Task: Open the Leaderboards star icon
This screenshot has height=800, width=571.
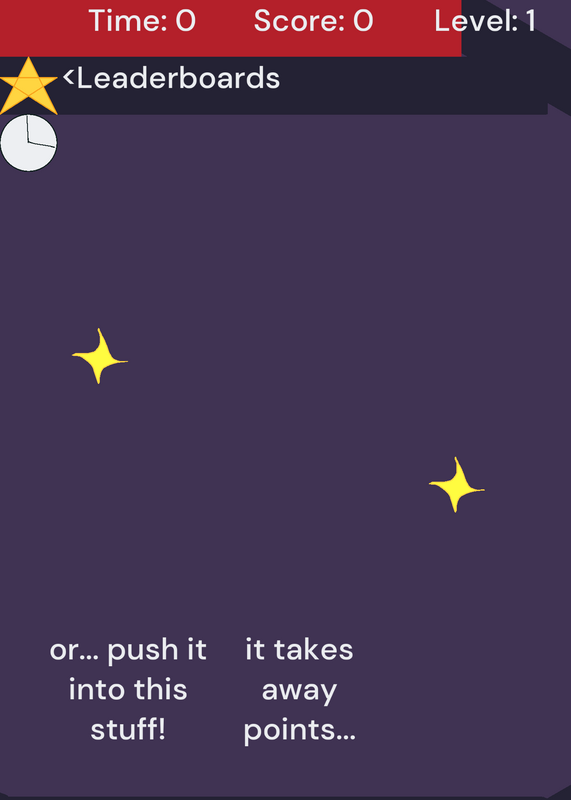Action: 28,86
